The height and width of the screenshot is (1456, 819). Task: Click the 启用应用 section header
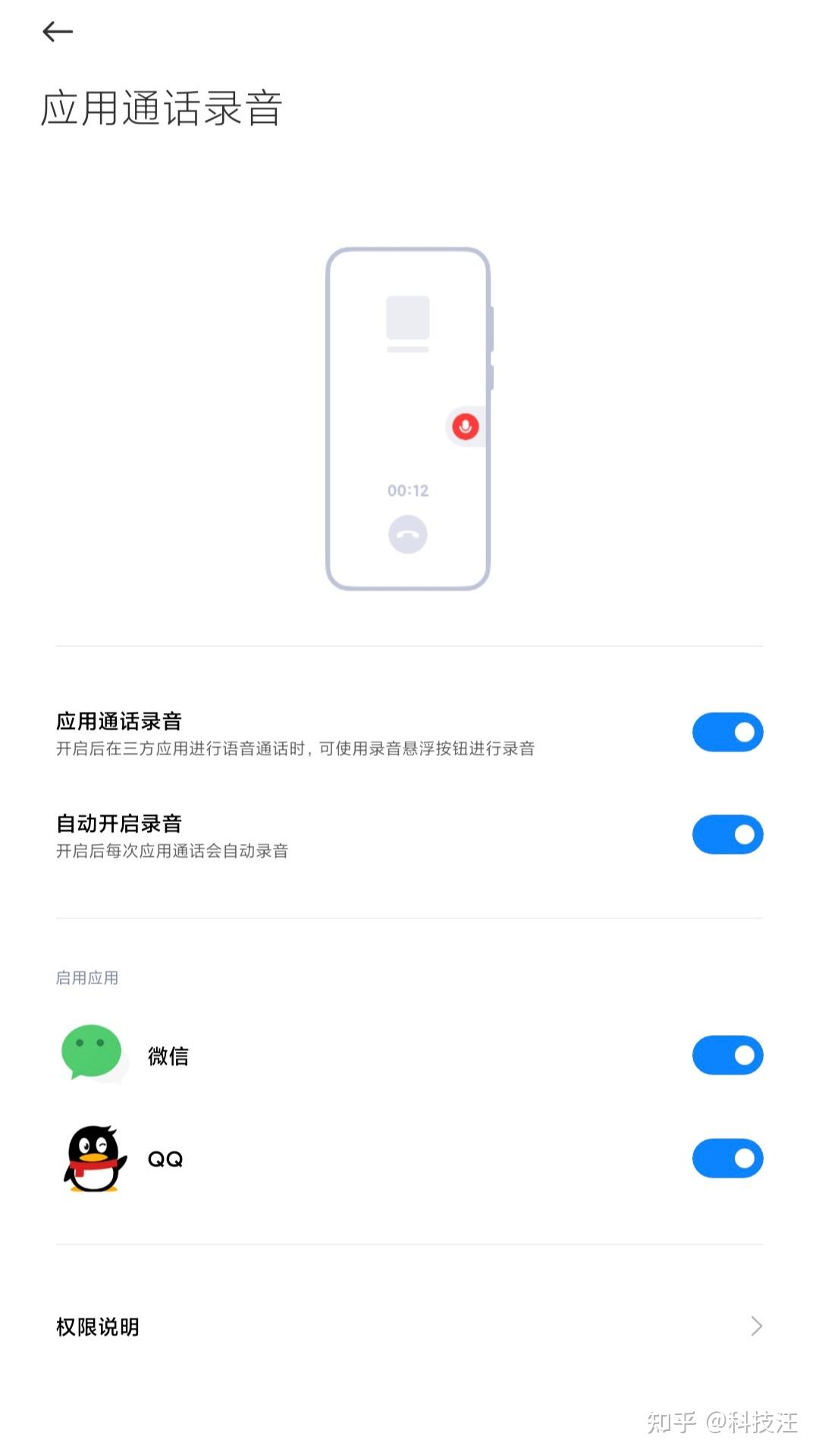[86, 977]
